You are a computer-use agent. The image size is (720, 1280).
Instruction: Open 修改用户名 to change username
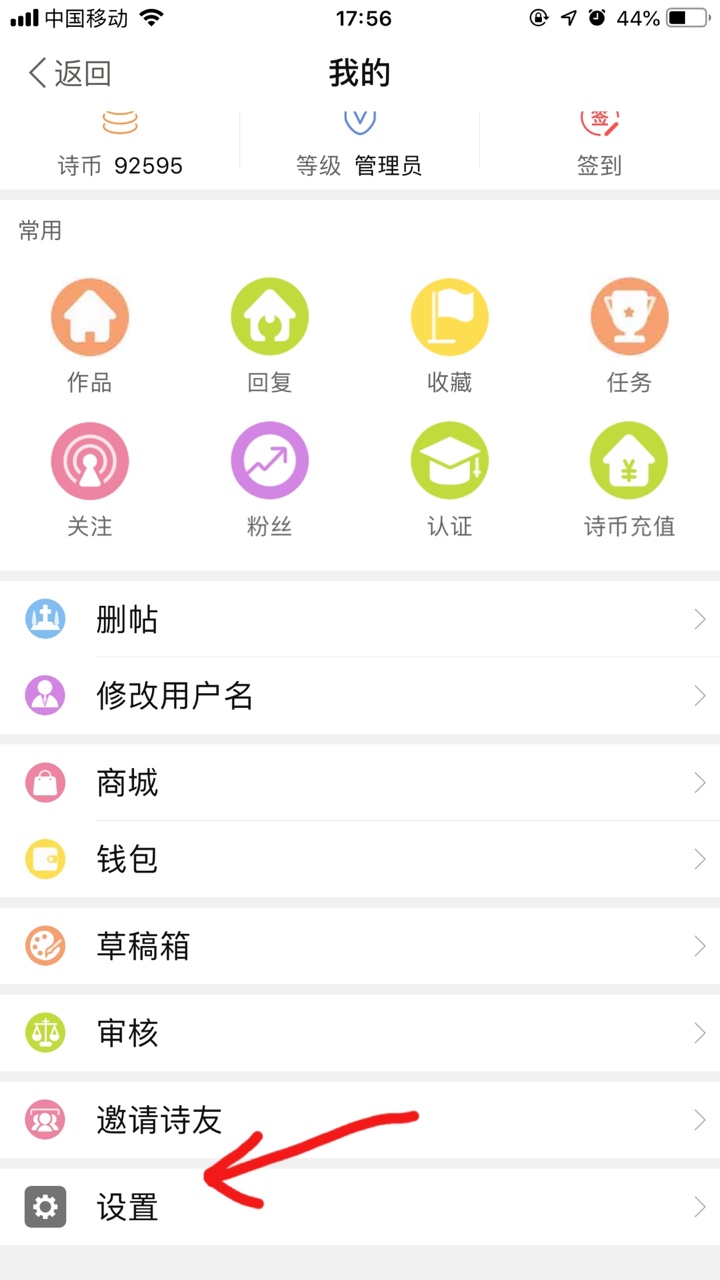(x=360, y=695)
